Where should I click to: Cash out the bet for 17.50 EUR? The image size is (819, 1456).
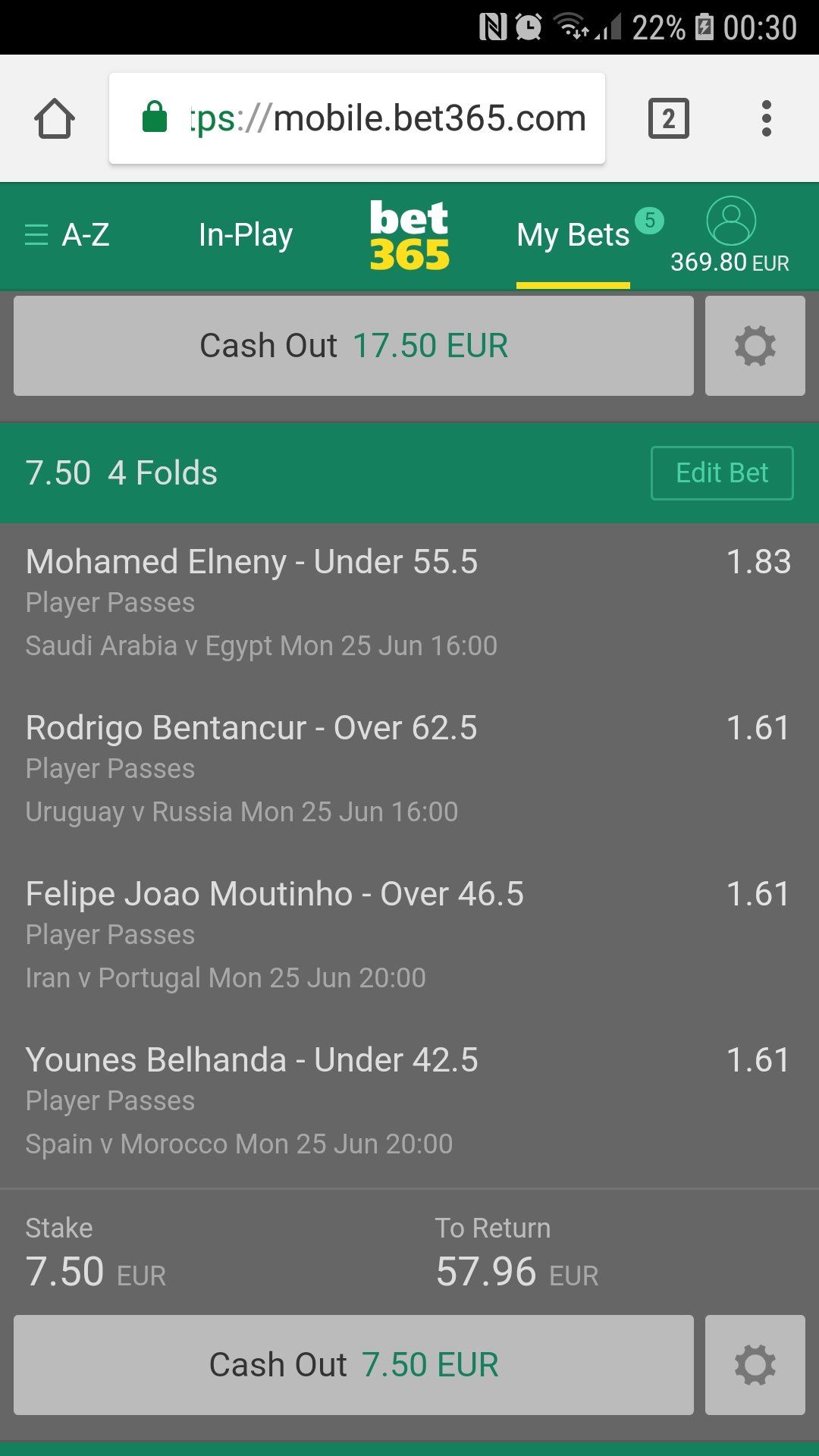tap(353, 346)
